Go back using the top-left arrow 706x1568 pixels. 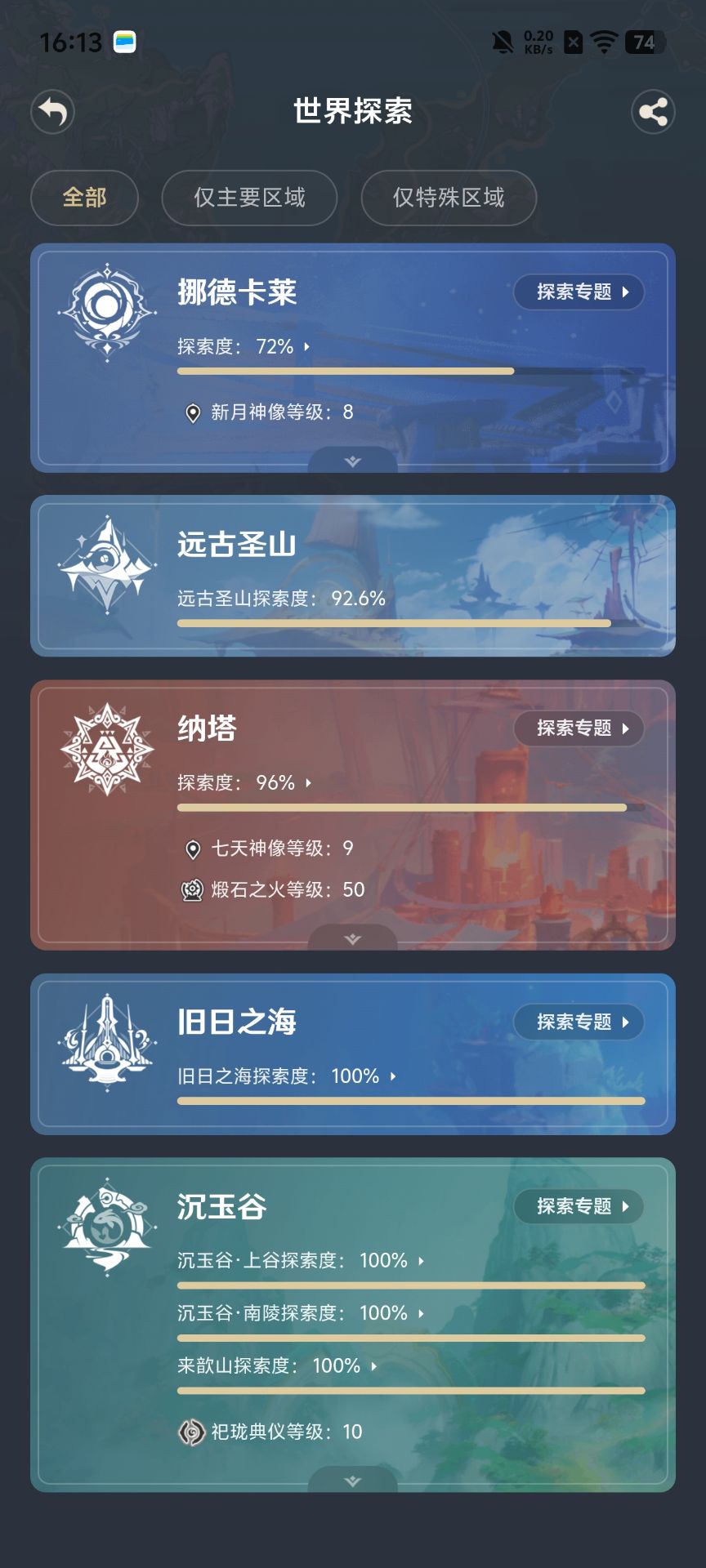click(x=53, y=112)
